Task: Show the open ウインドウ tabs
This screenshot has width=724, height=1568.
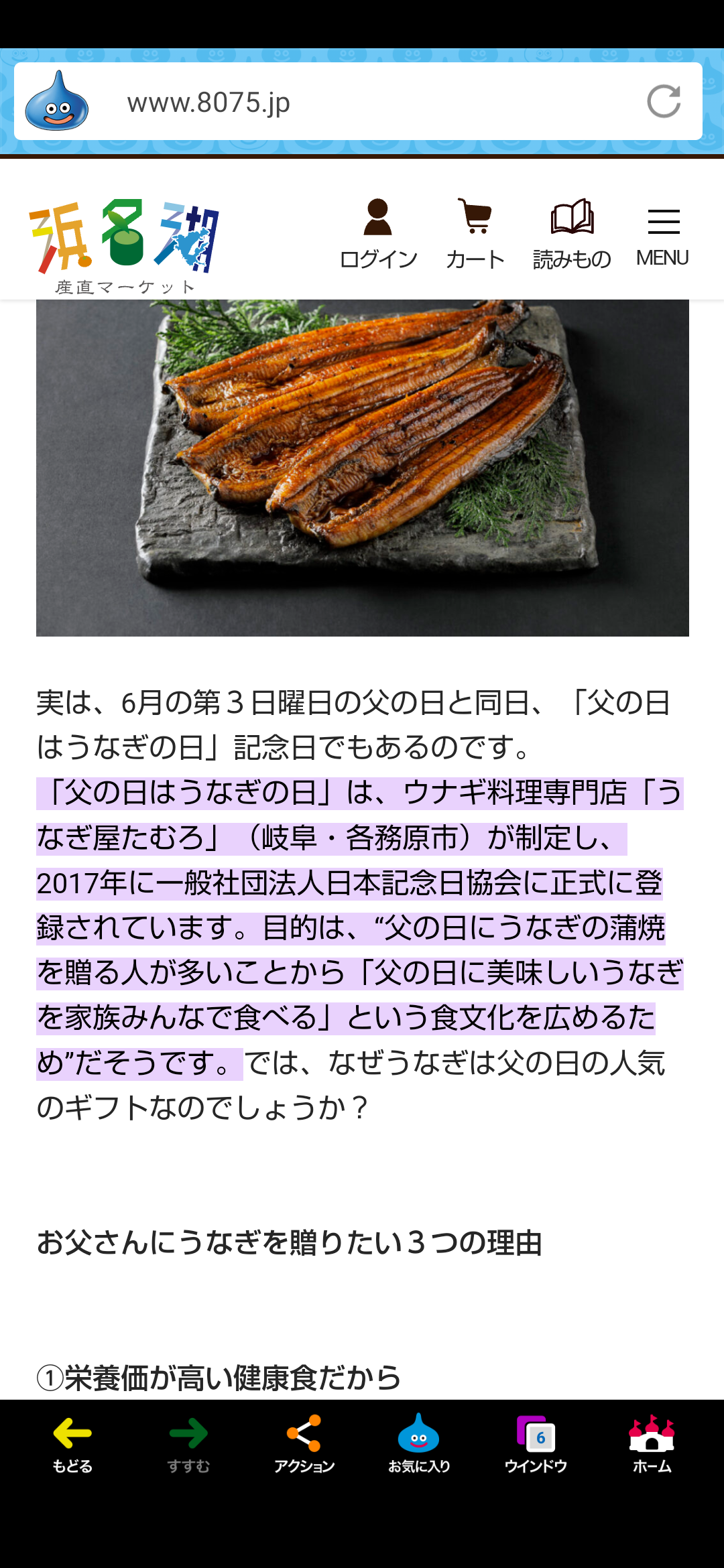Action: click(536, 1445)
